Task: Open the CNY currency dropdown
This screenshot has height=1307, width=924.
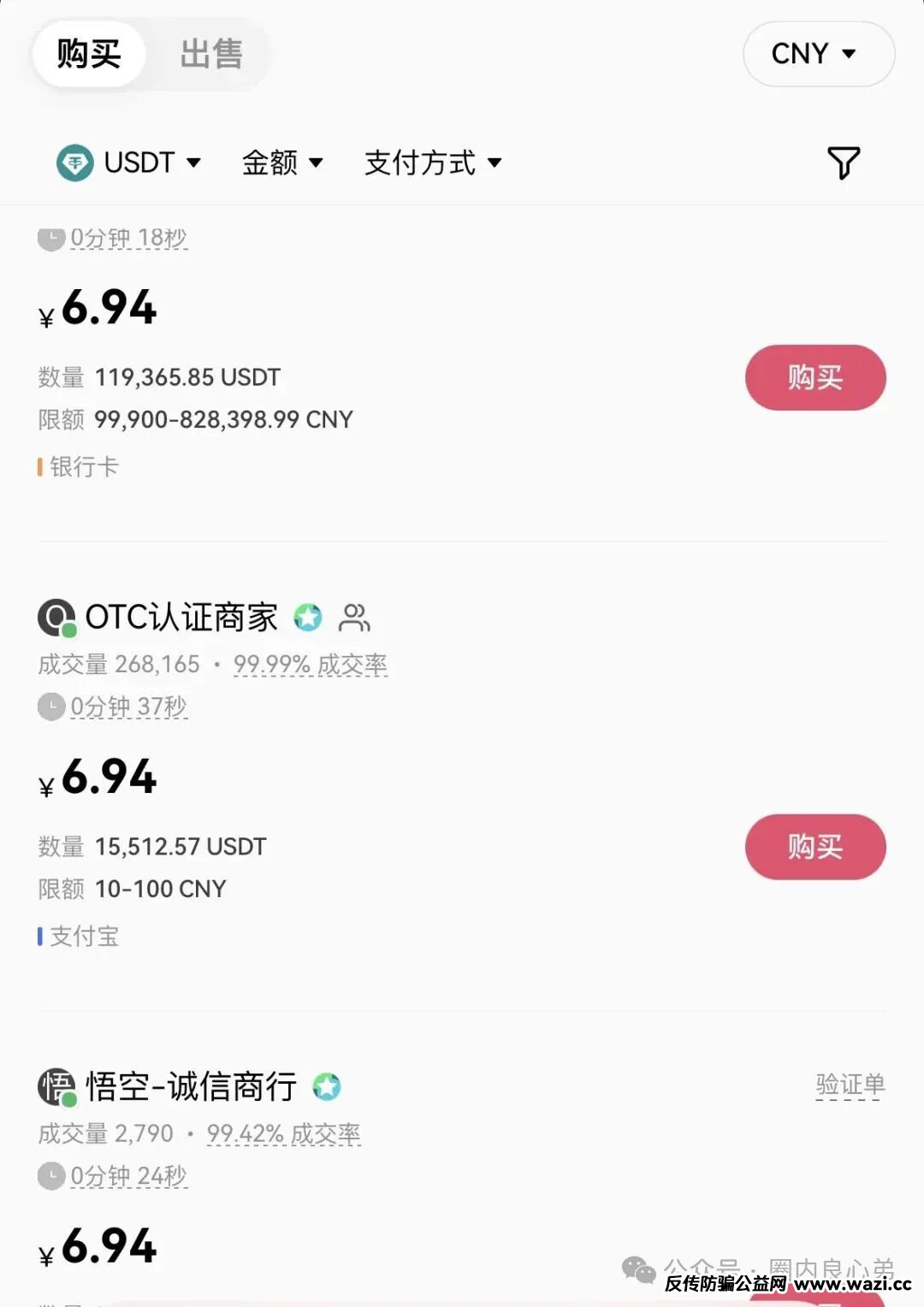Action: tap(817, 54)
